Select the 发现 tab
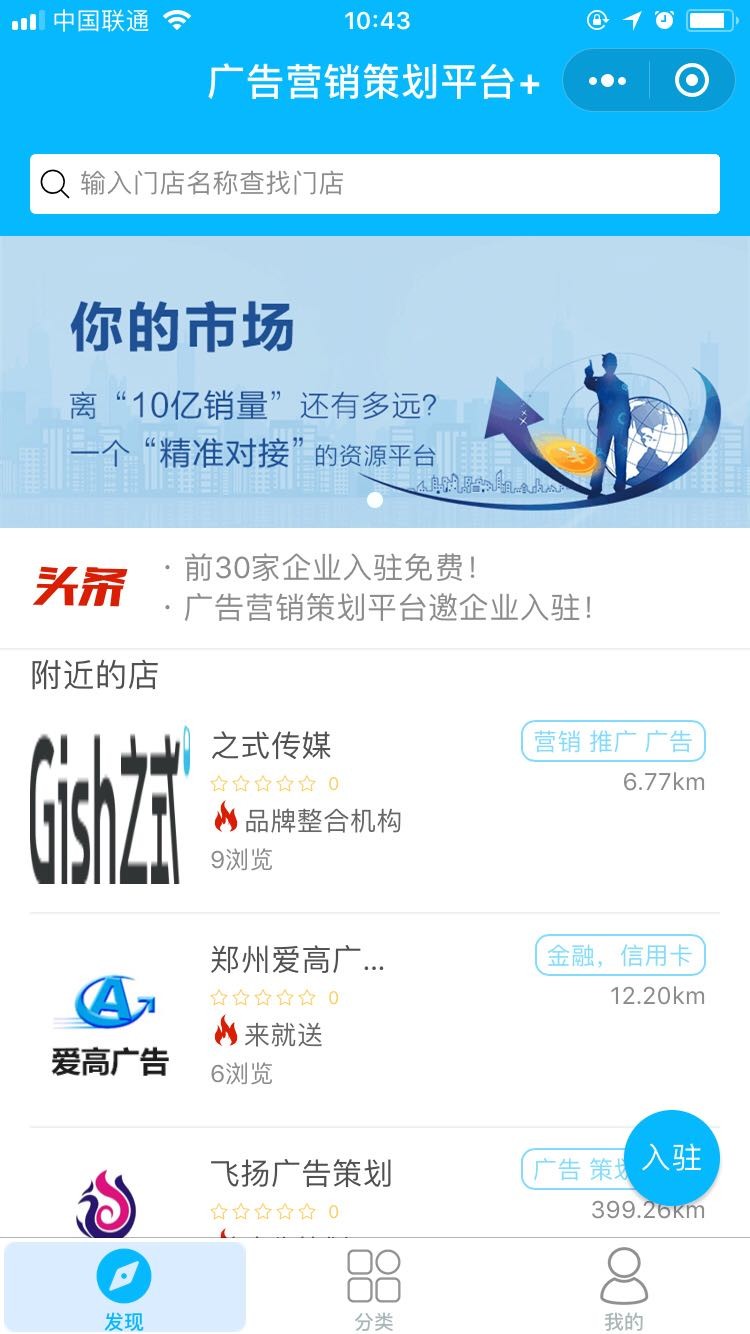Viewport: 750px width, 1334px height. point(124,1288)
